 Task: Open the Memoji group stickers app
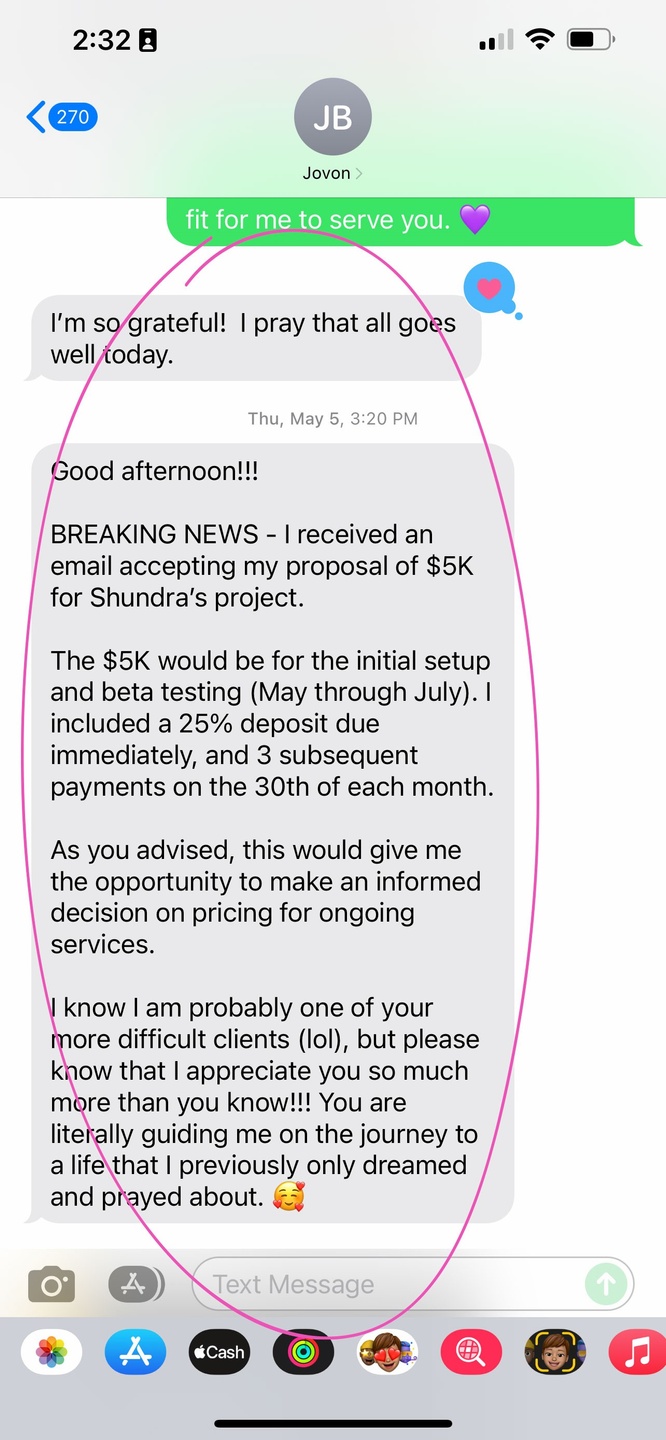coord(387,1353)
